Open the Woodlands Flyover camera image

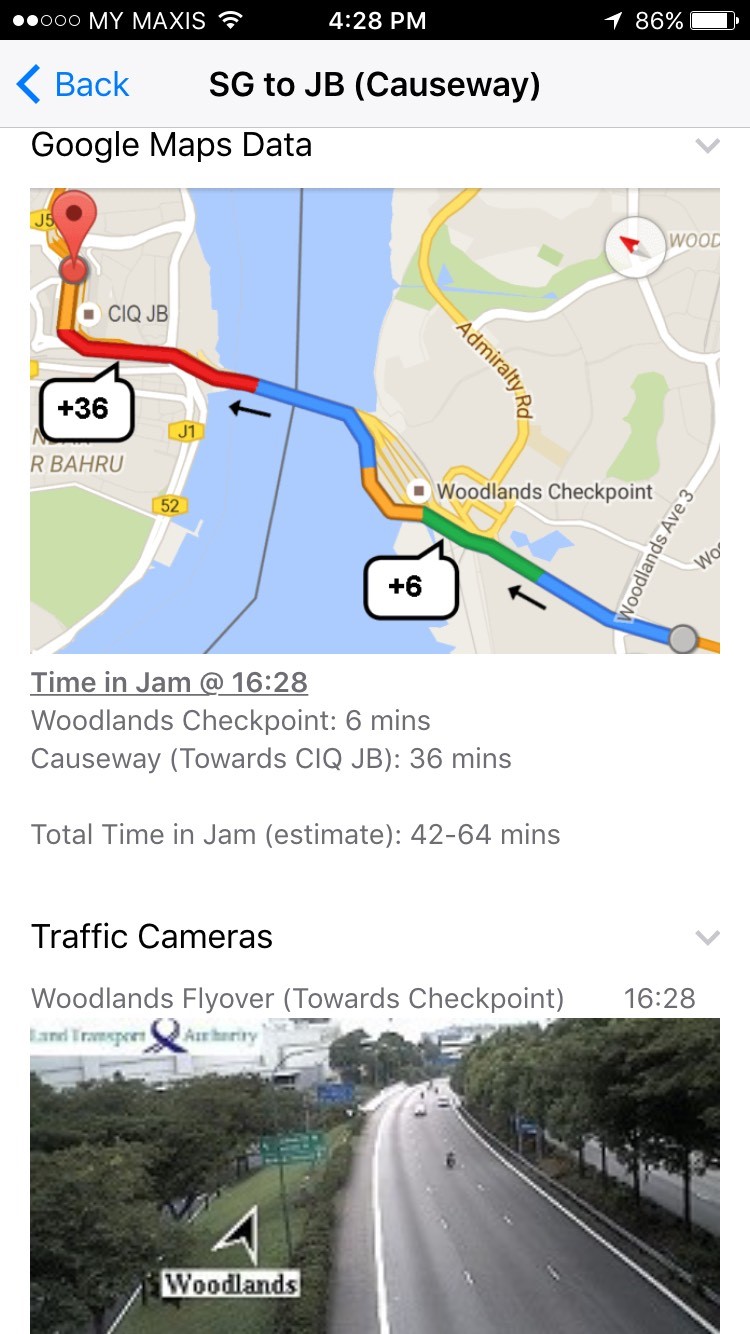click(375, 1176)
